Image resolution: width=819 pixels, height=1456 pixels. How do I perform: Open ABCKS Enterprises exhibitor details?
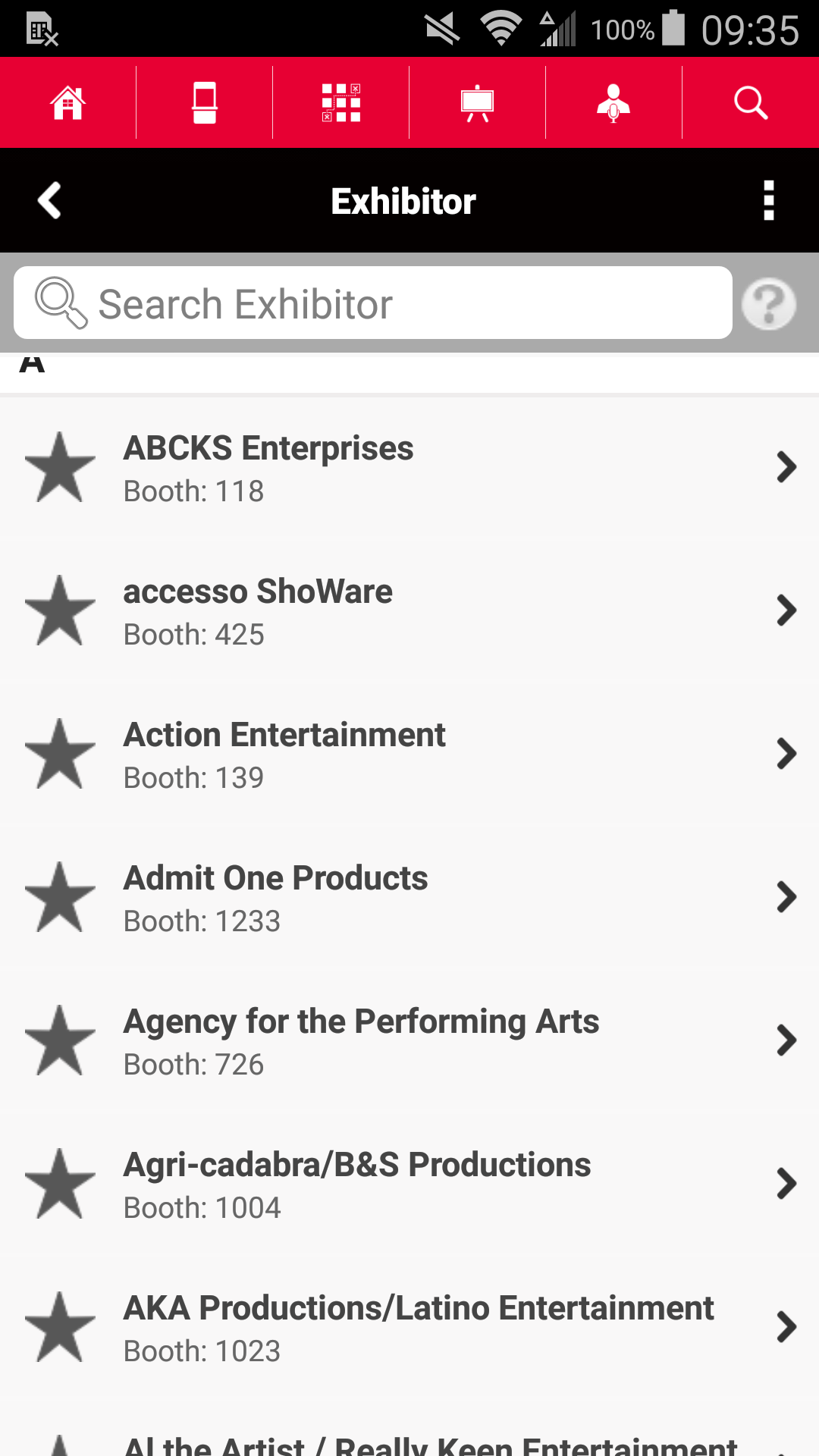409,467
